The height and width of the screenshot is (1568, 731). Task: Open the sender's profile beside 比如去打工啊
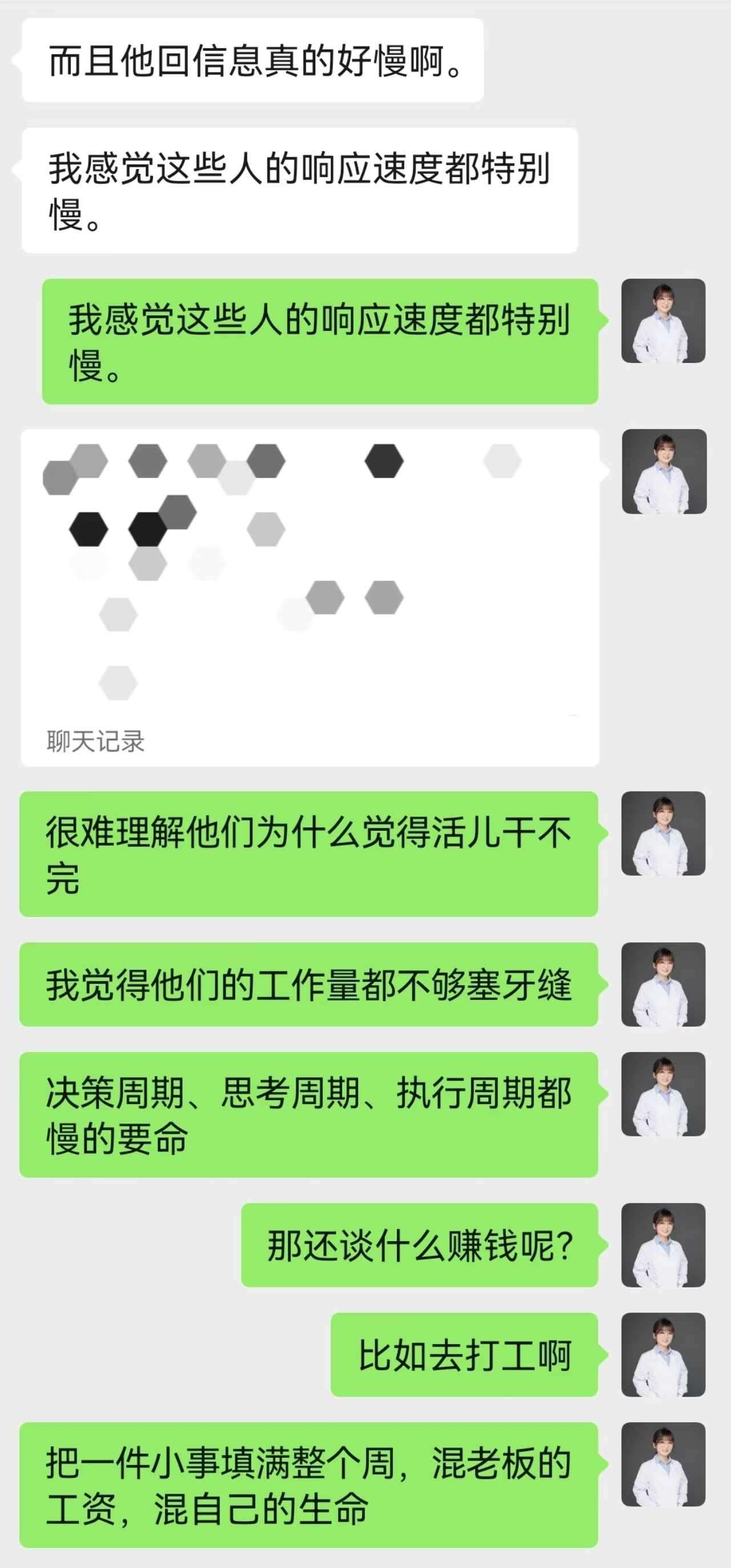[x=663, y=1354]
